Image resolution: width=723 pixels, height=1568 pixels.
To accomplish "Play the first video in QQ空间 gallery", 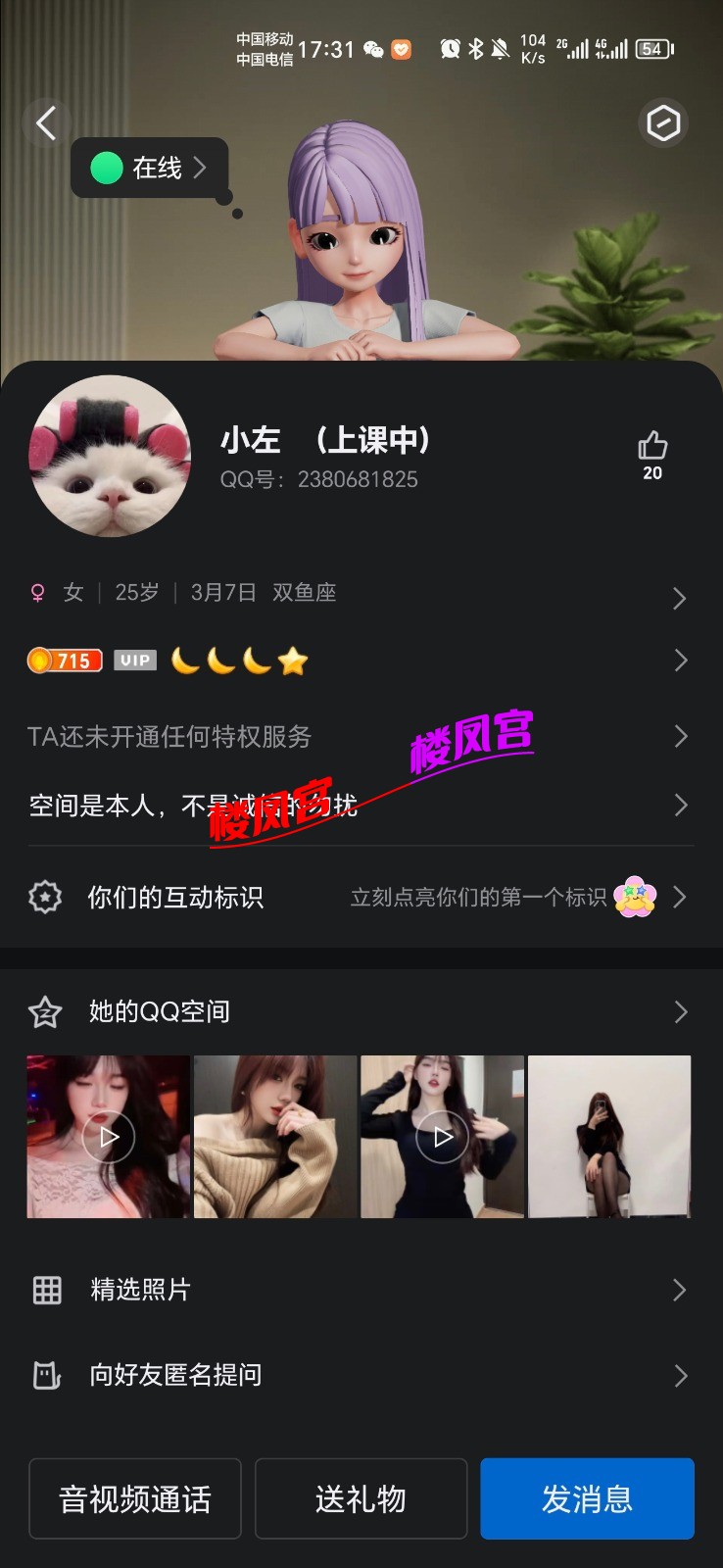I will click(108, 1136).
